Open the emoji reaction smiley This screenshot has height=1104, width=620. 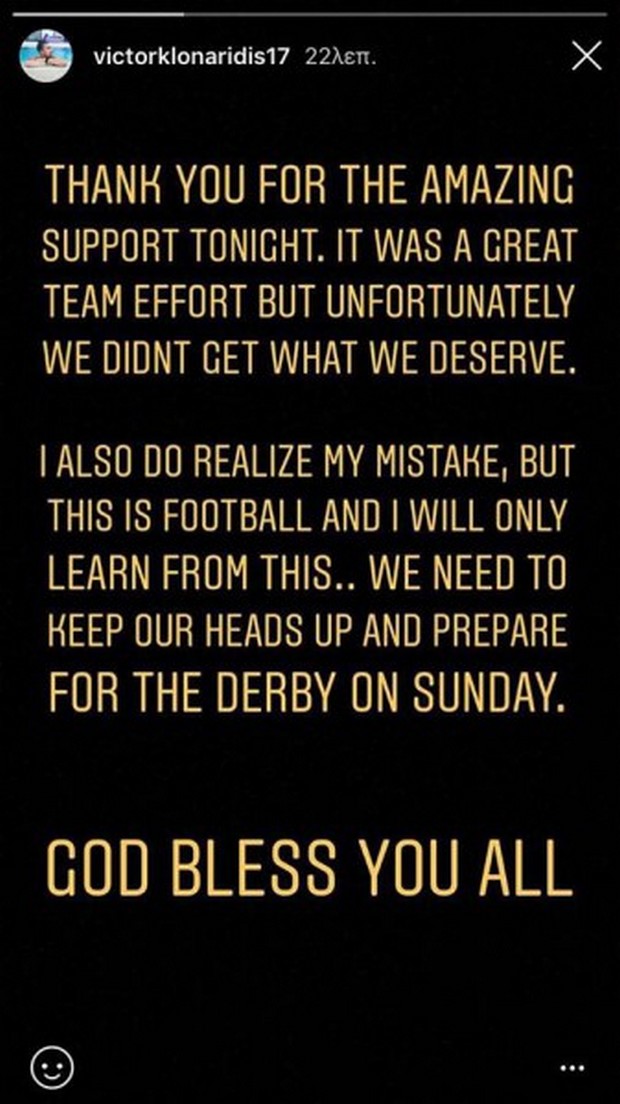click(x=46, y=1067)
